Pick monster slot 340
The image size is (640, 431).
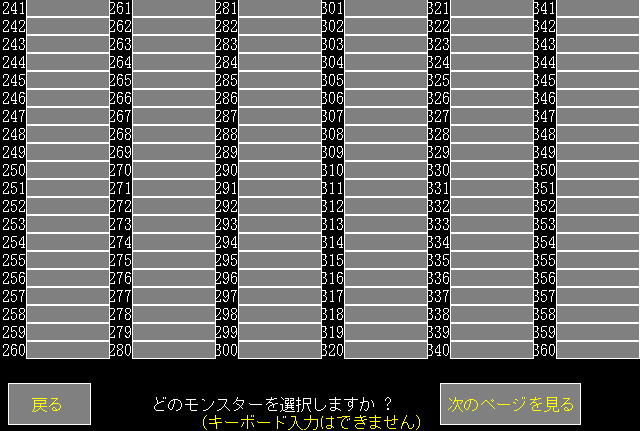coord(491,350)
